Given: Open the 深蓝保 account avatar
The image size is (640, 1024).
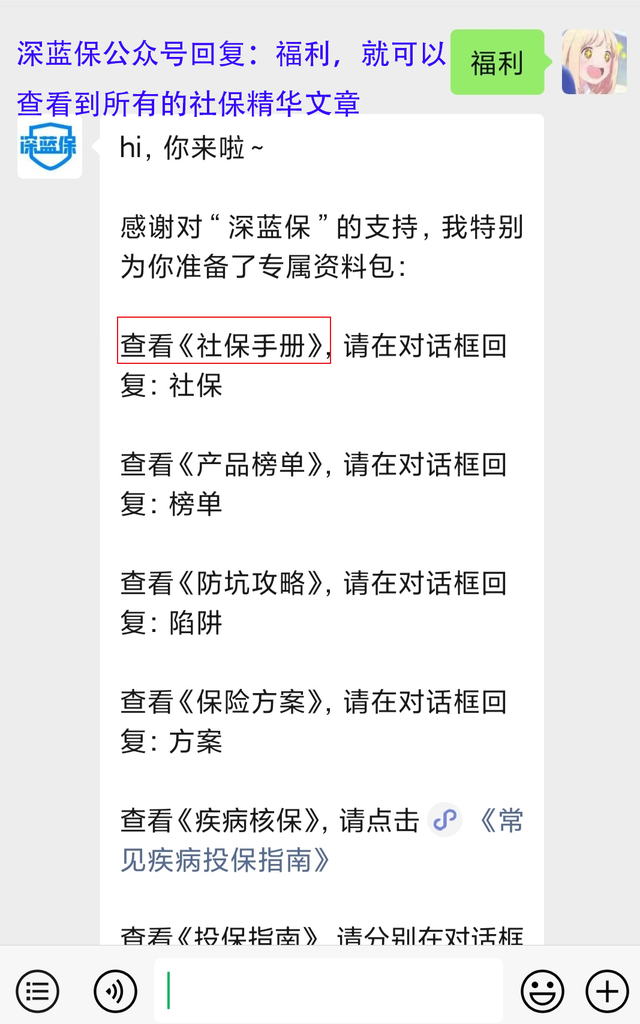Looking at the screenshot, I should [49, 146].
